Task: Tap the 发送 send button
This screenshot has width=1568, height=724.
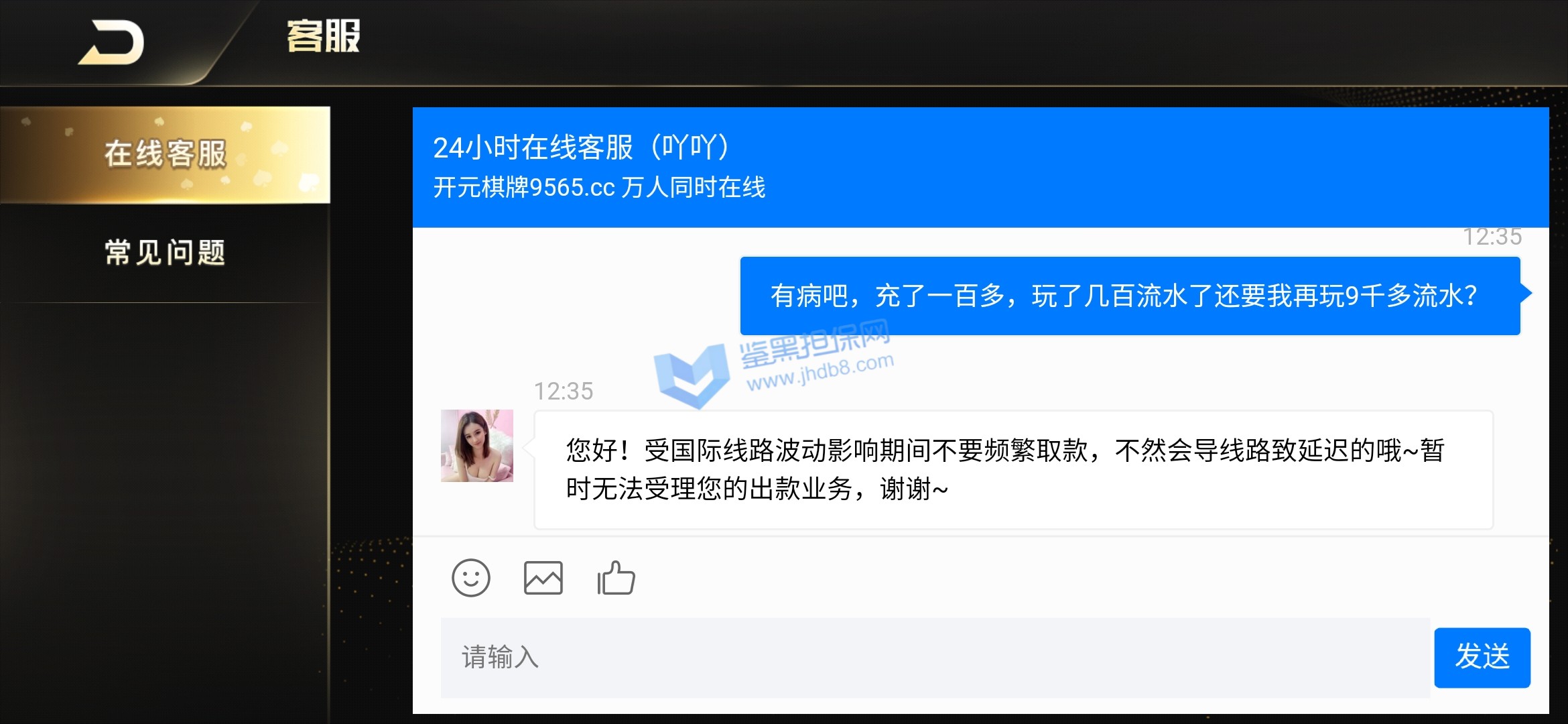Action: point(1482,657)
